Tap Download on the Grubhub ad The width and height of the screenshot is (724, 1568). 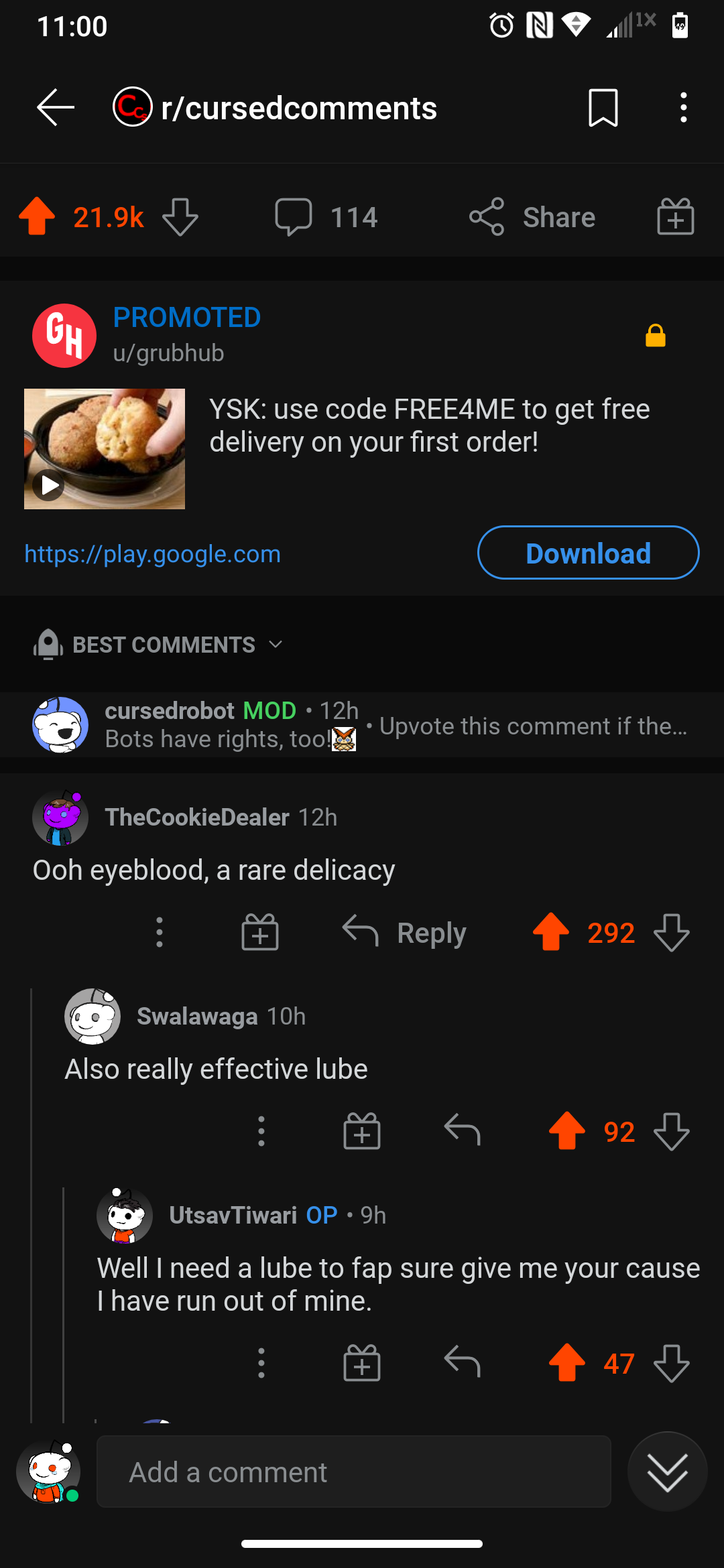point(588,553)
